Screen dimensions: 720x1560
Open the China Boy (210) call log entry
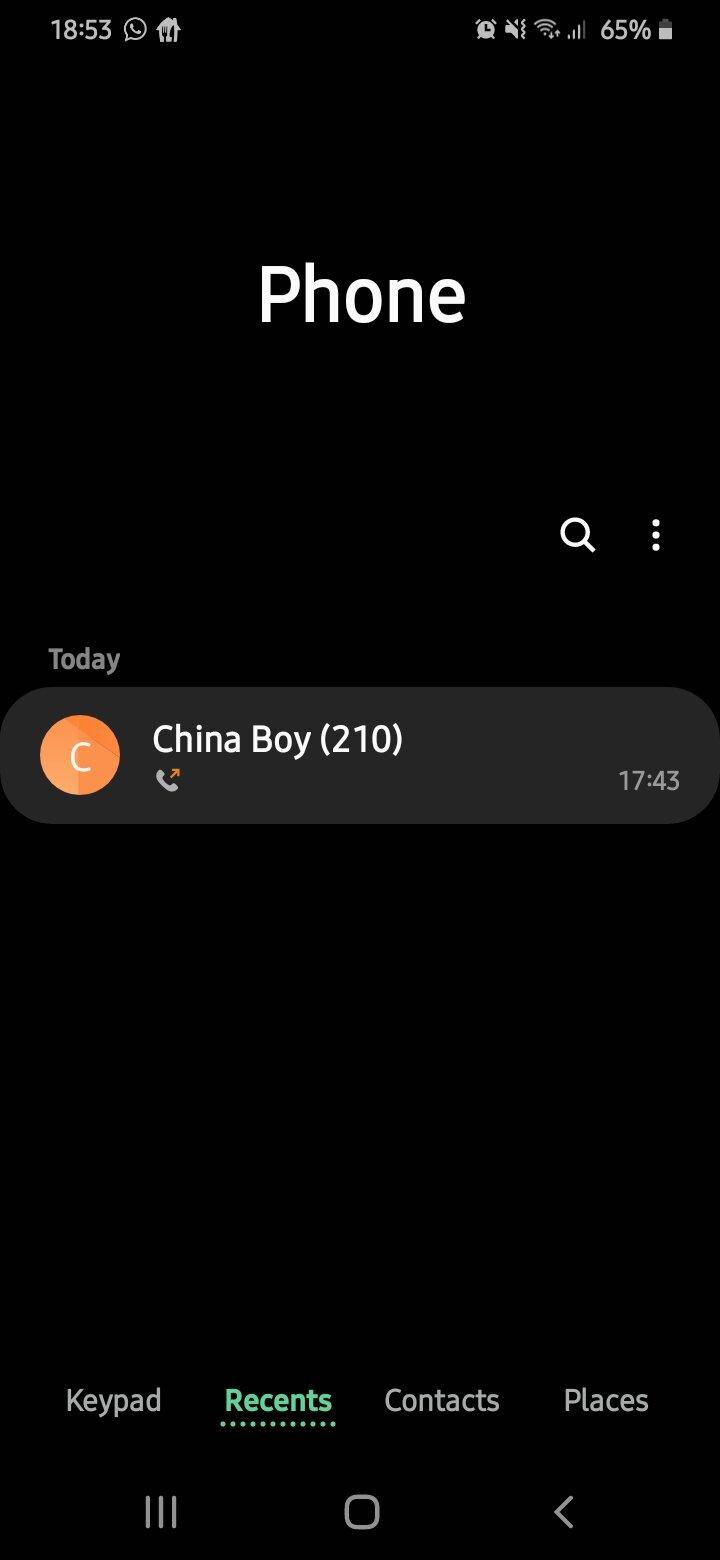pyautogui.click(x=360, y=754)
